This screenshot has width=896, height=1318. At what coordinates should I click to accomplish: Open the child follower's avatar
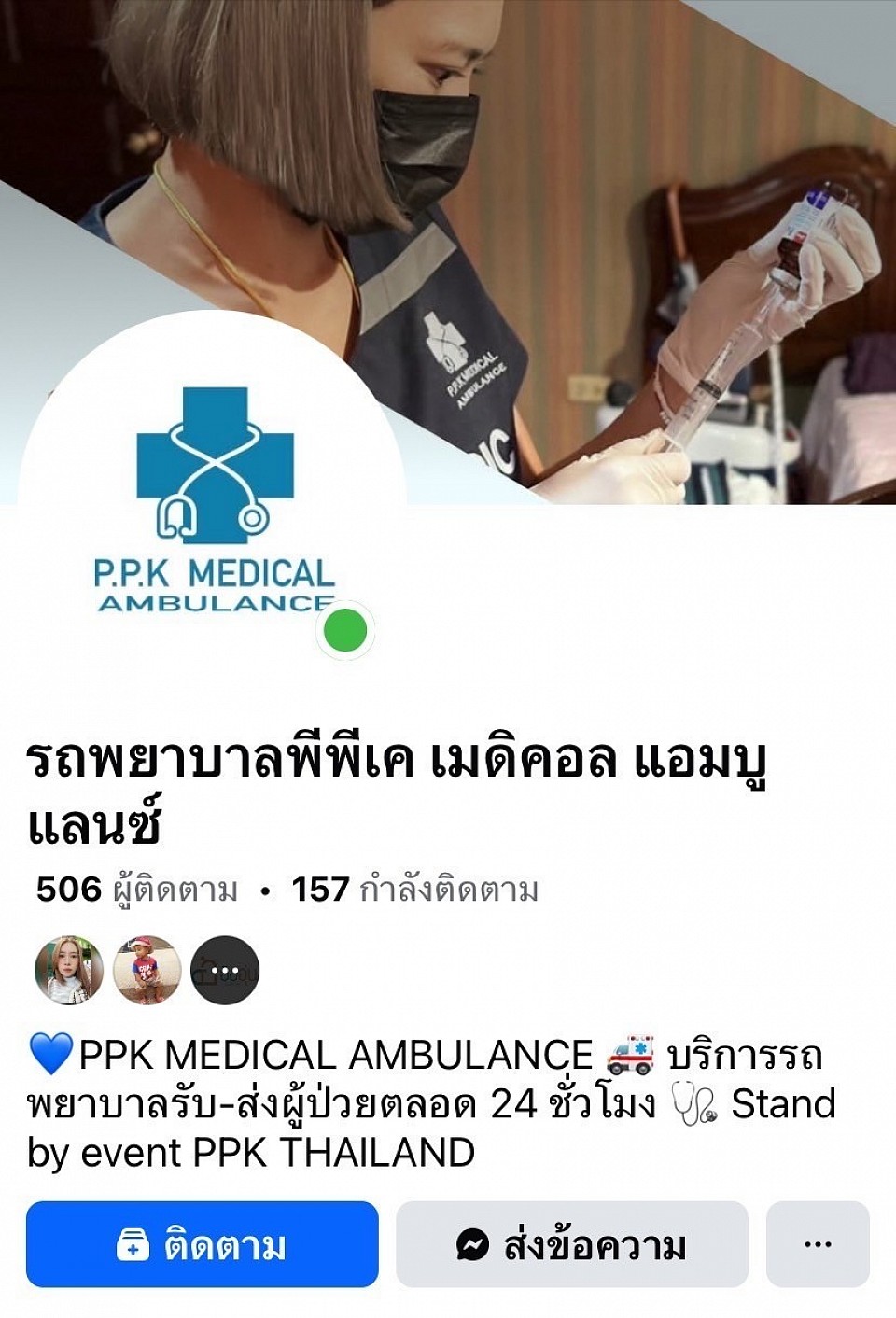point(147,971)
